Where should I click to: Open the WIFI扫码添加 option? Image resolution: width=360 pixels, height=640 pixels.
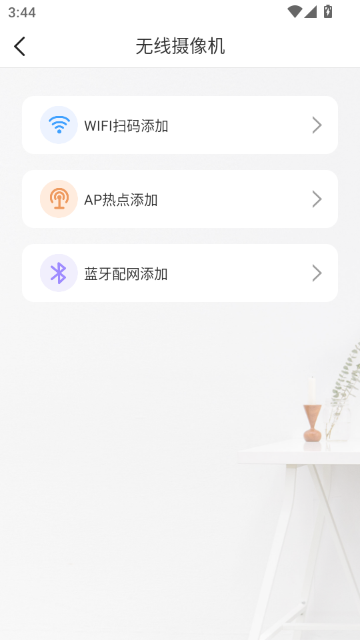[x=180, y=125]
